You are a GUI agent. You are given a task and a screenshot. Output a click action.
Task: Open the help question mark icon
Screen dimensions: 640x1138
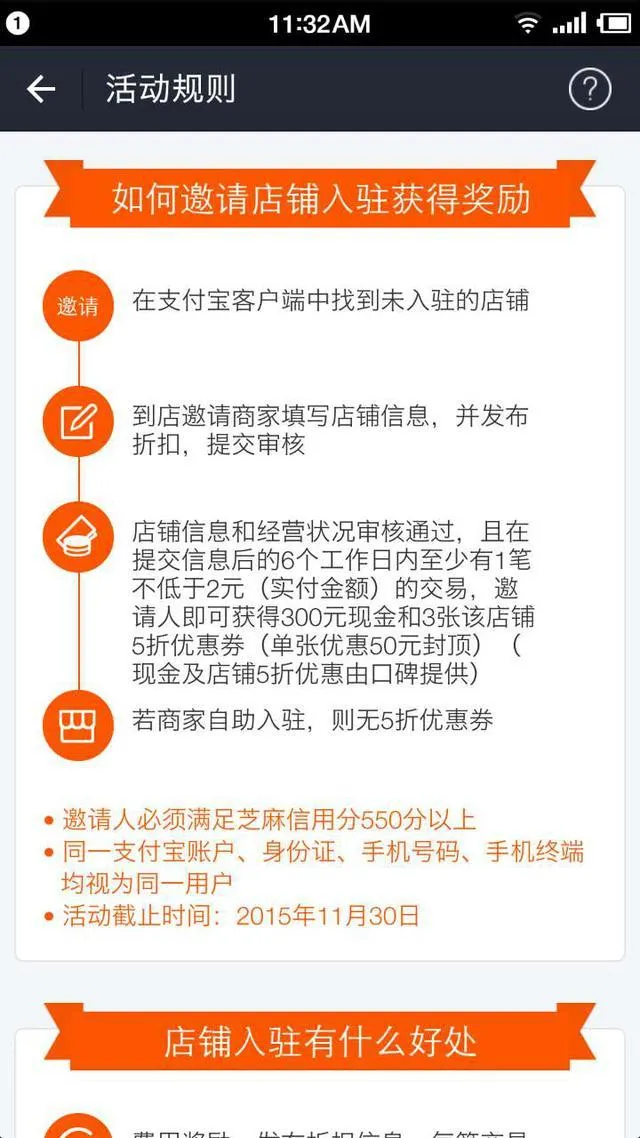(x=589, y=89)
